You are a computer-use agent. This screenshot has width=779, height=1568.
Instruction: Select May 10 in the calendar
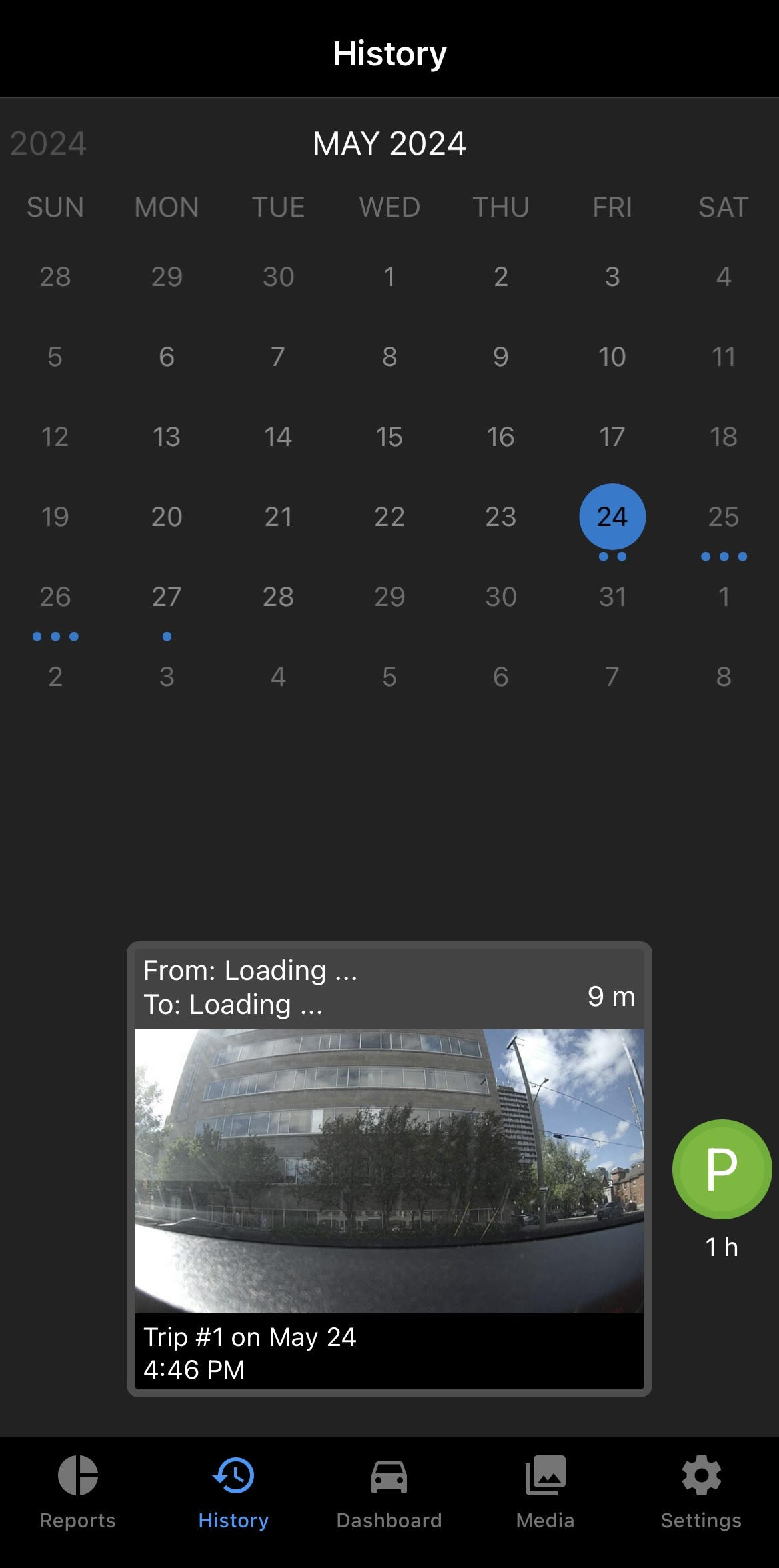612,357
